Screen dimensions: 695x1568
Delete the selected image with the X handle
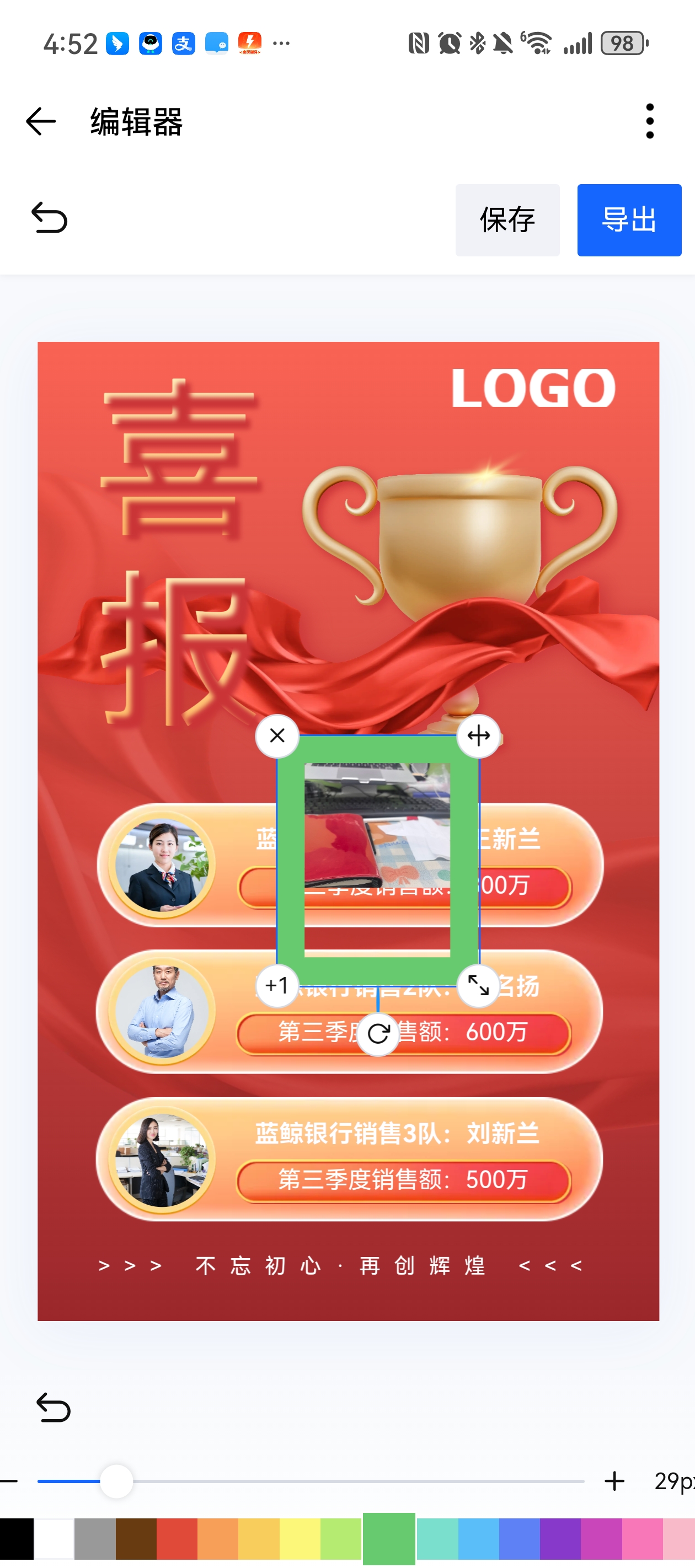(277, 736)
